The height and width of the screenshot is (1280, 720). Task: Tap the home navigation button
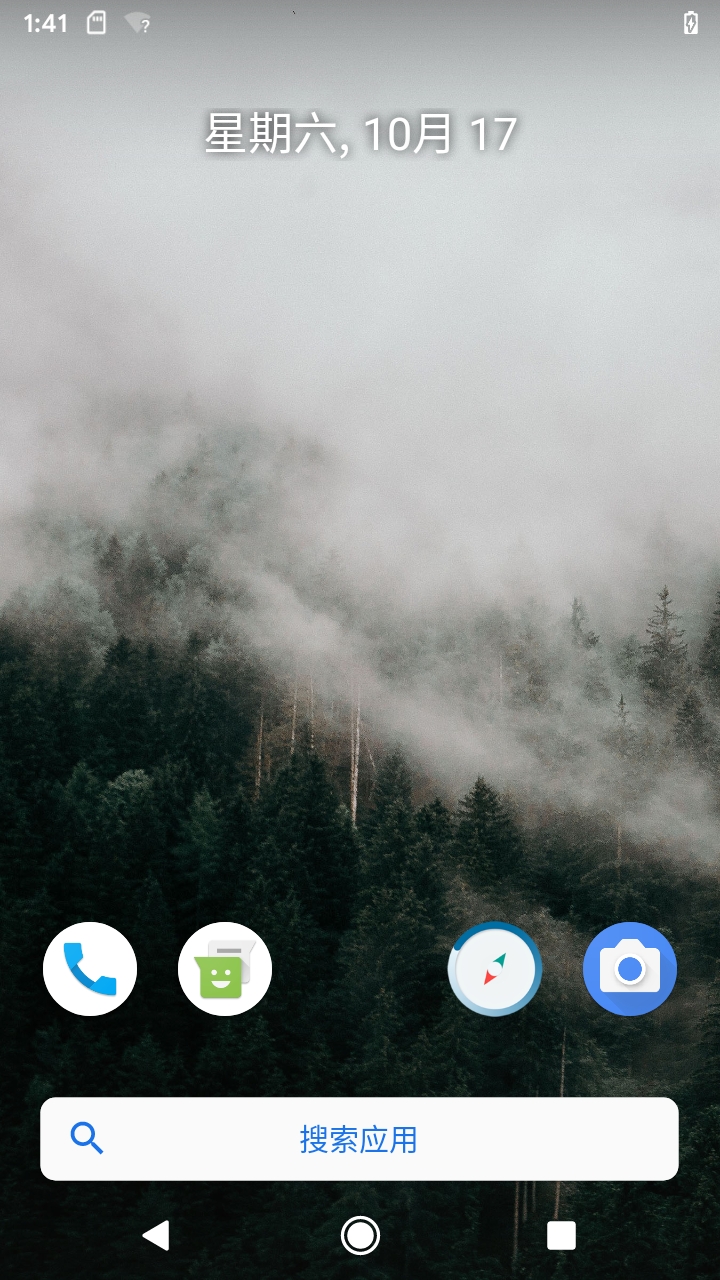(360, 1236)
